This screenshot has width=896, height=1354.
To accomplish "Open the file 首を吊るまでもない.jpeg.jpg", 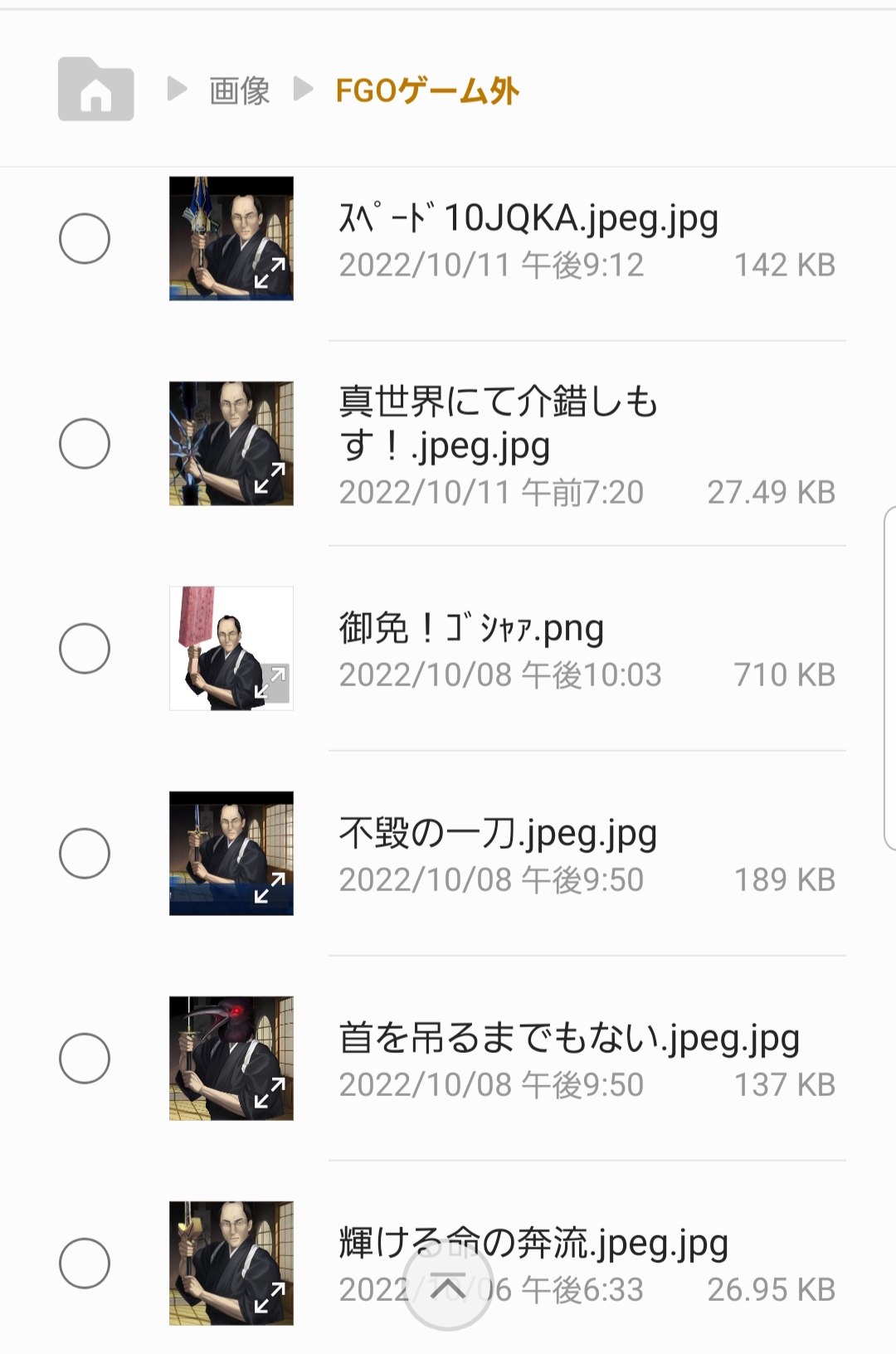I will [569, 1039].
